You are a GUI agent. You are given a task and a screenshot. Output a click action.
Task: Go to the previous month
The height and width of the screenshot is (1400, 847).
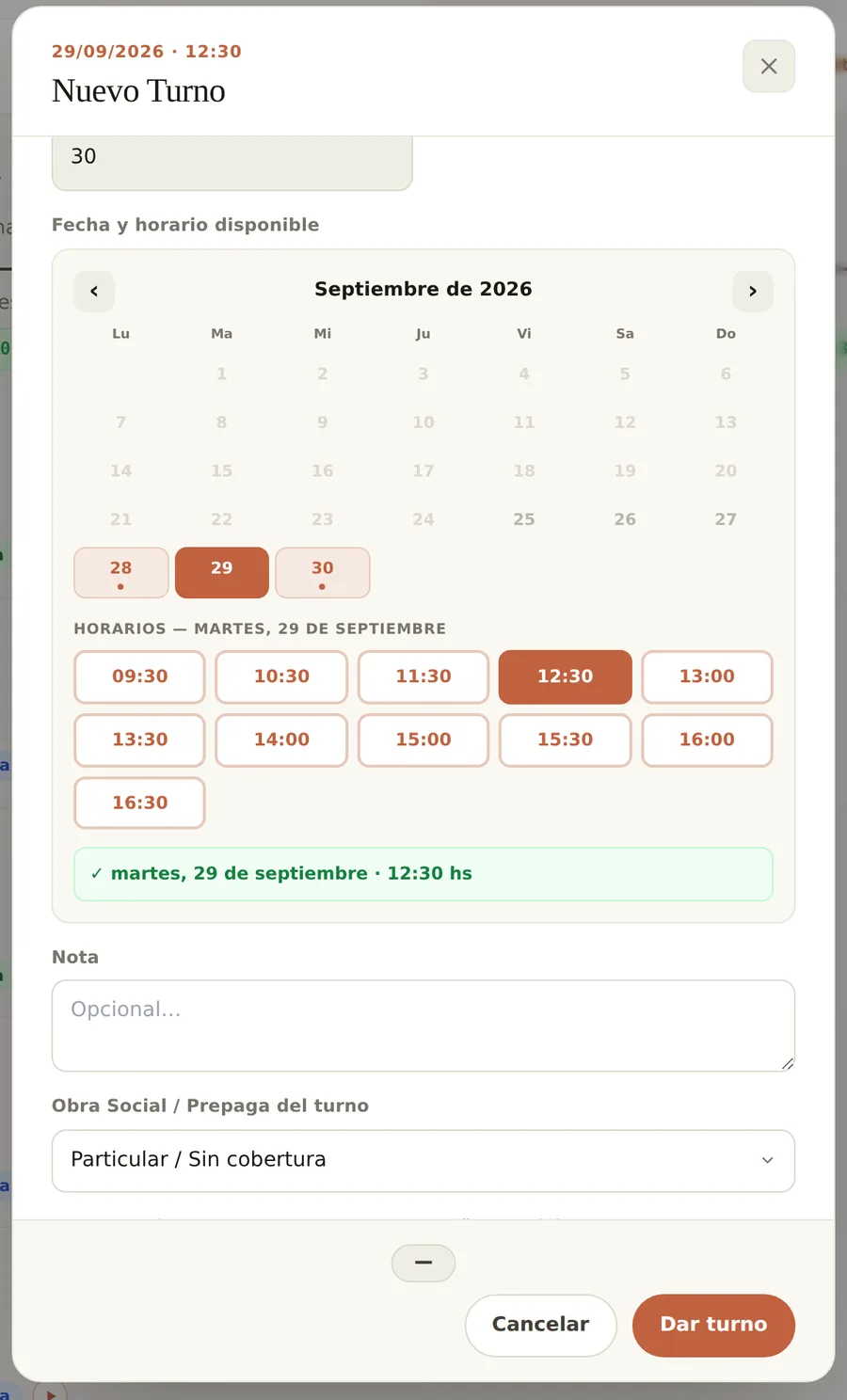(94, 291)
